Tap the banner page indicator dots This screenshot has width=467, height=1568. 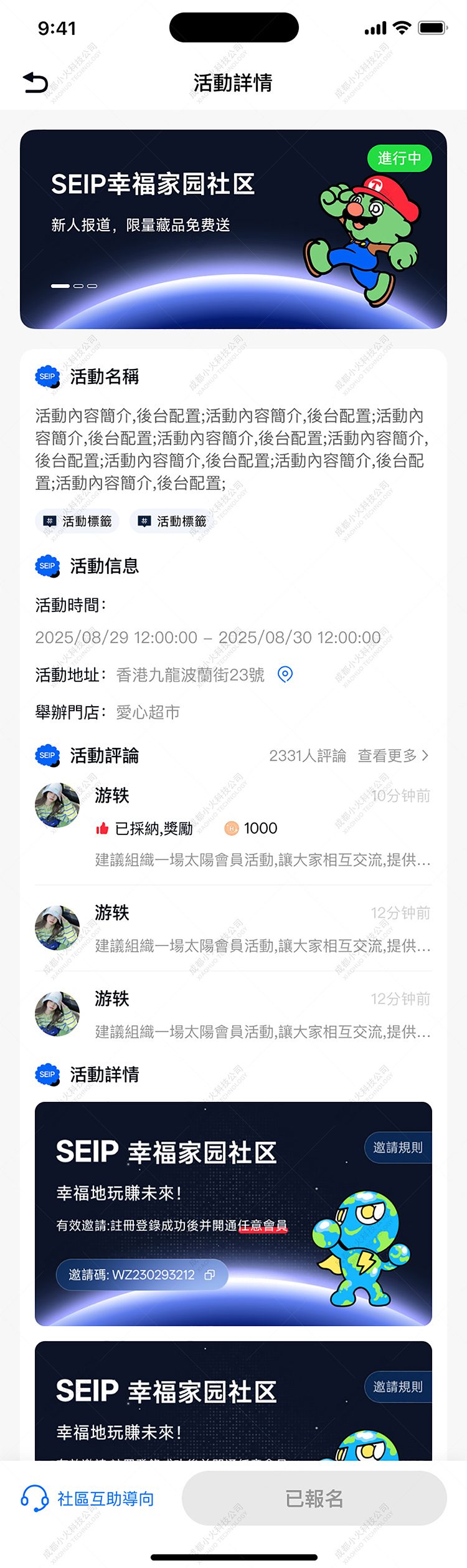(74, 286)
